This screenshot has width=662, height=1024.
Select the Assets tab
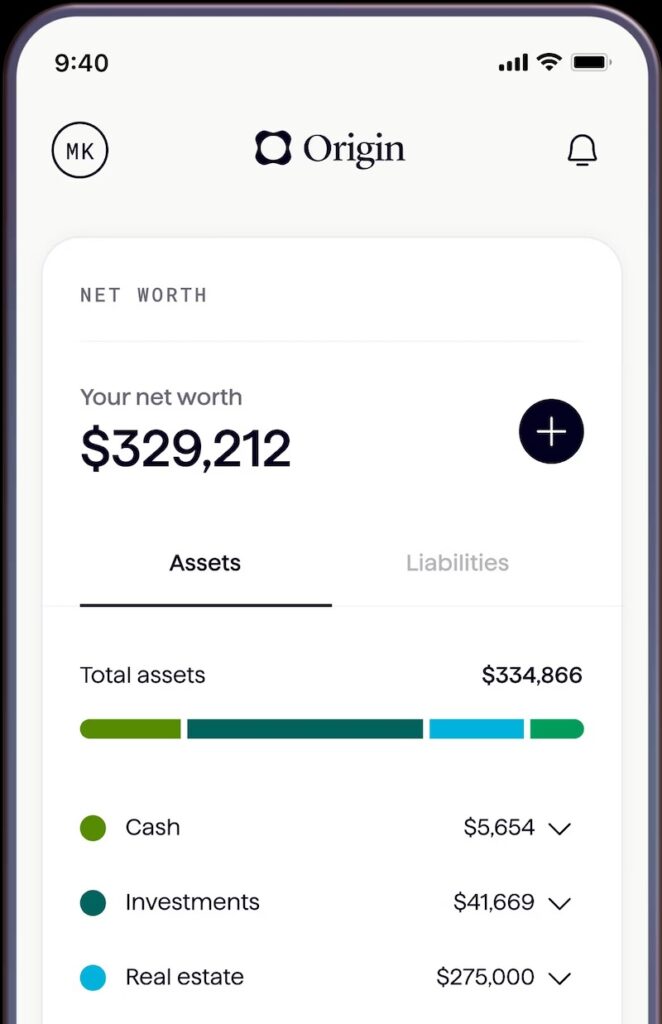[205, 563]
